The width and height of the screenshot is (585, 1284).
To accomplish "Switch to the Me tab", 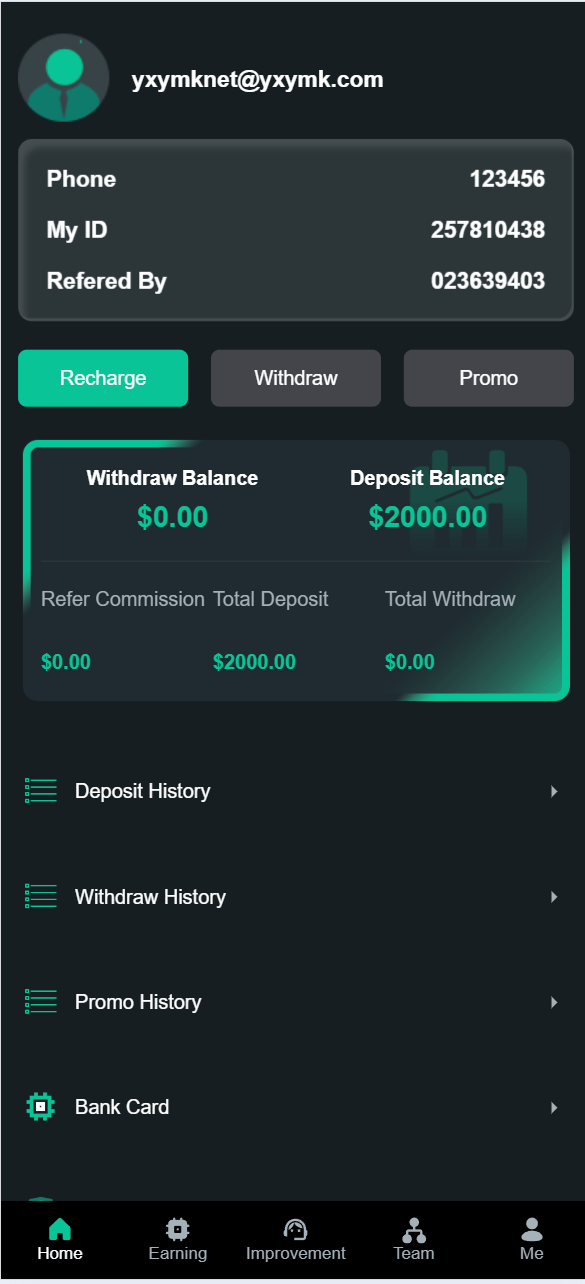I will (x=532, y=1240).
